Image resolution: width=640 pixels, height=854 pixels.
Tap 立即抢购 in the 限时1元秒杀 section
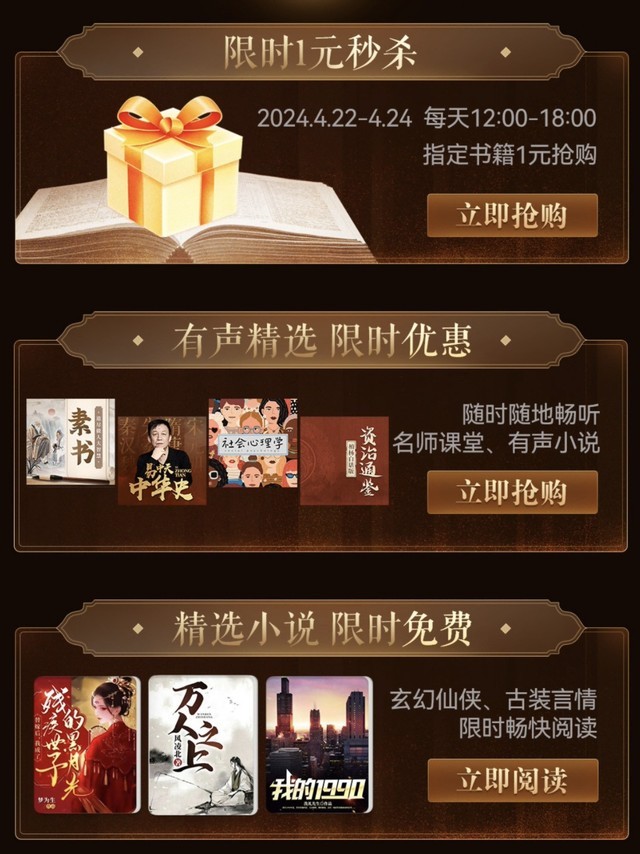click(512, 215)
